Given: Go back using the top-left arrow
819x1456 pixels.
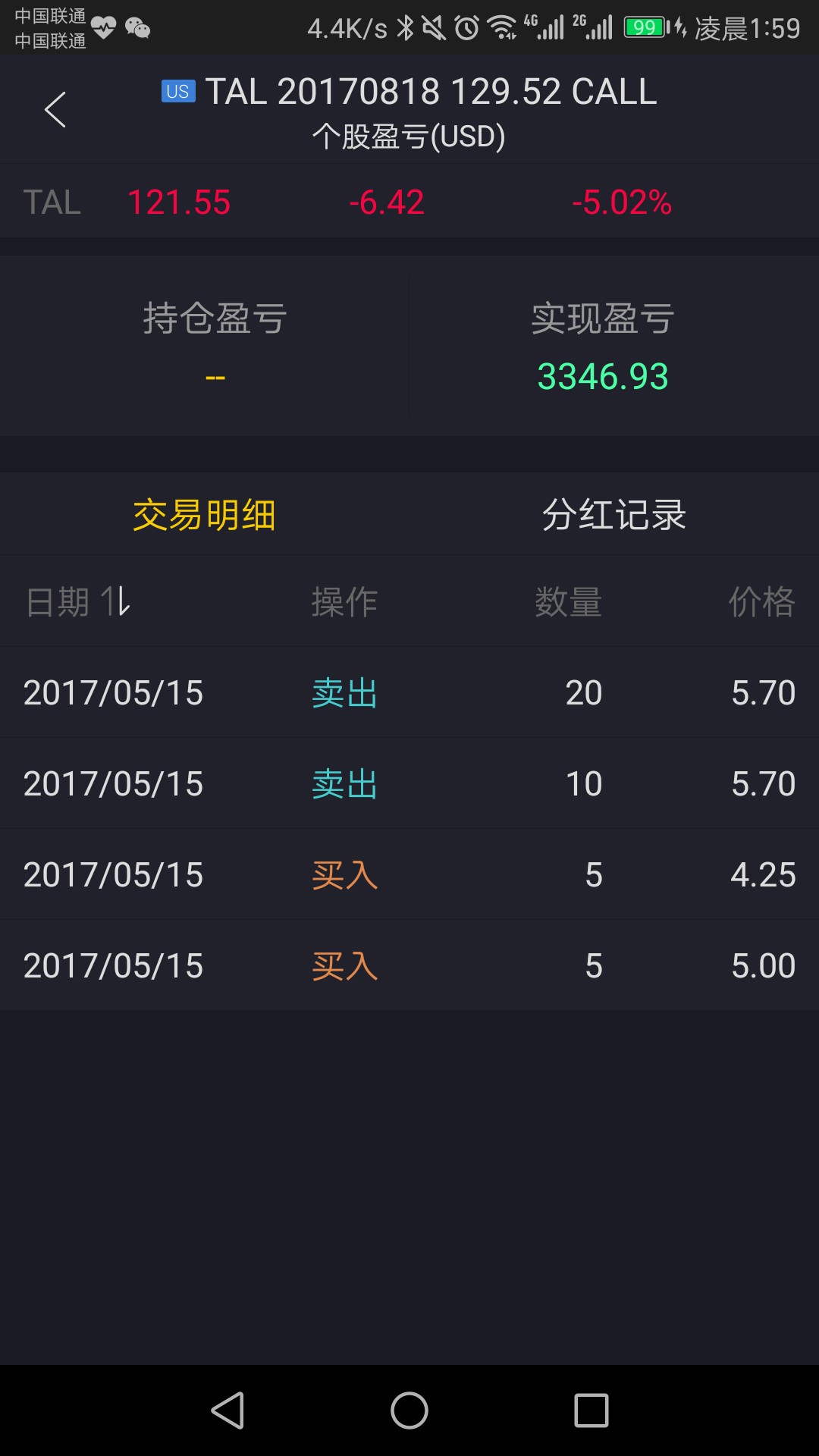Looking at the screenshot, I should pos(55,109).
